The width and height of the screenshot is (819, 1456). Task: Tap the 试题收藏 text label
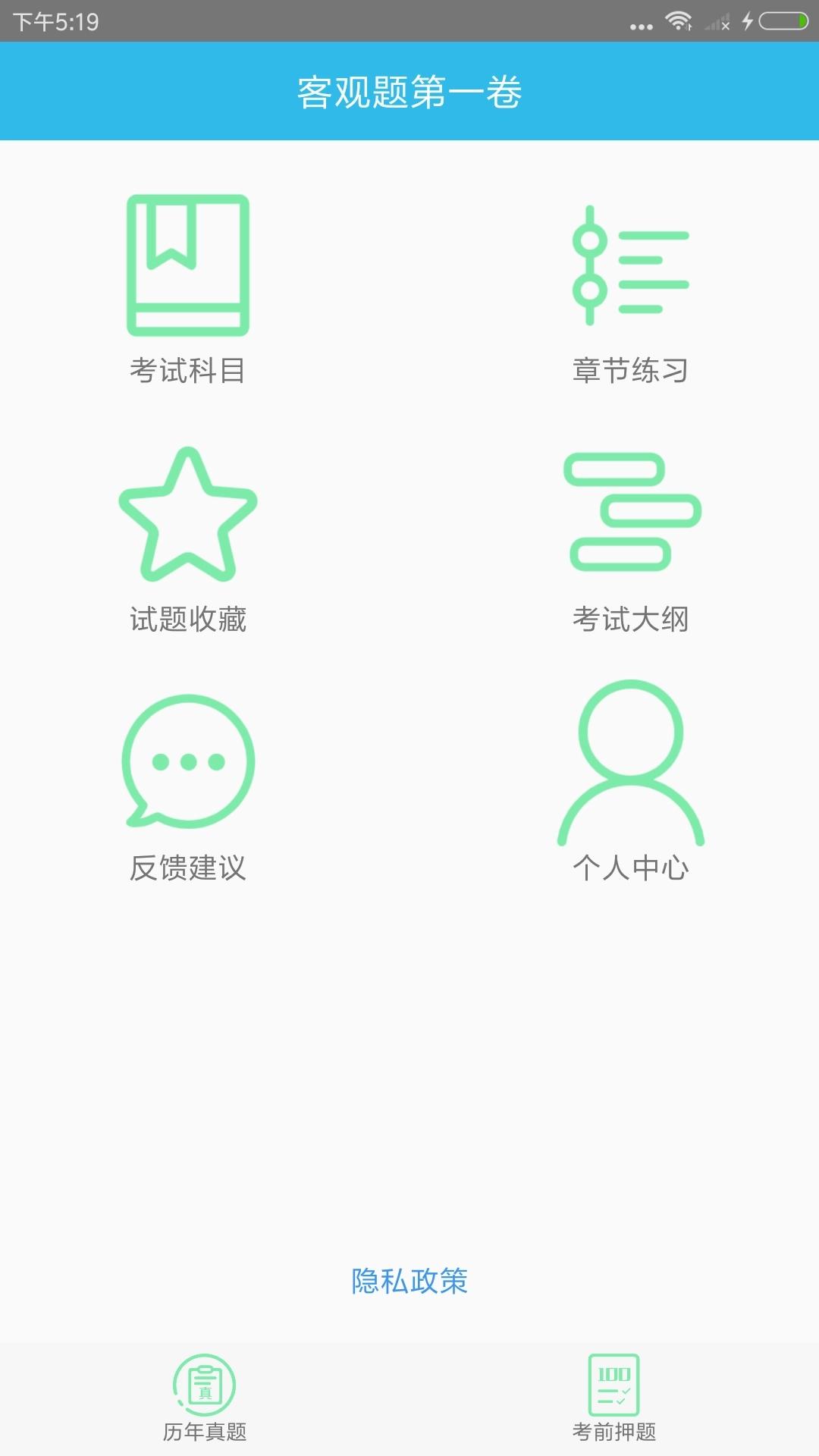click(x=188, y=618)
